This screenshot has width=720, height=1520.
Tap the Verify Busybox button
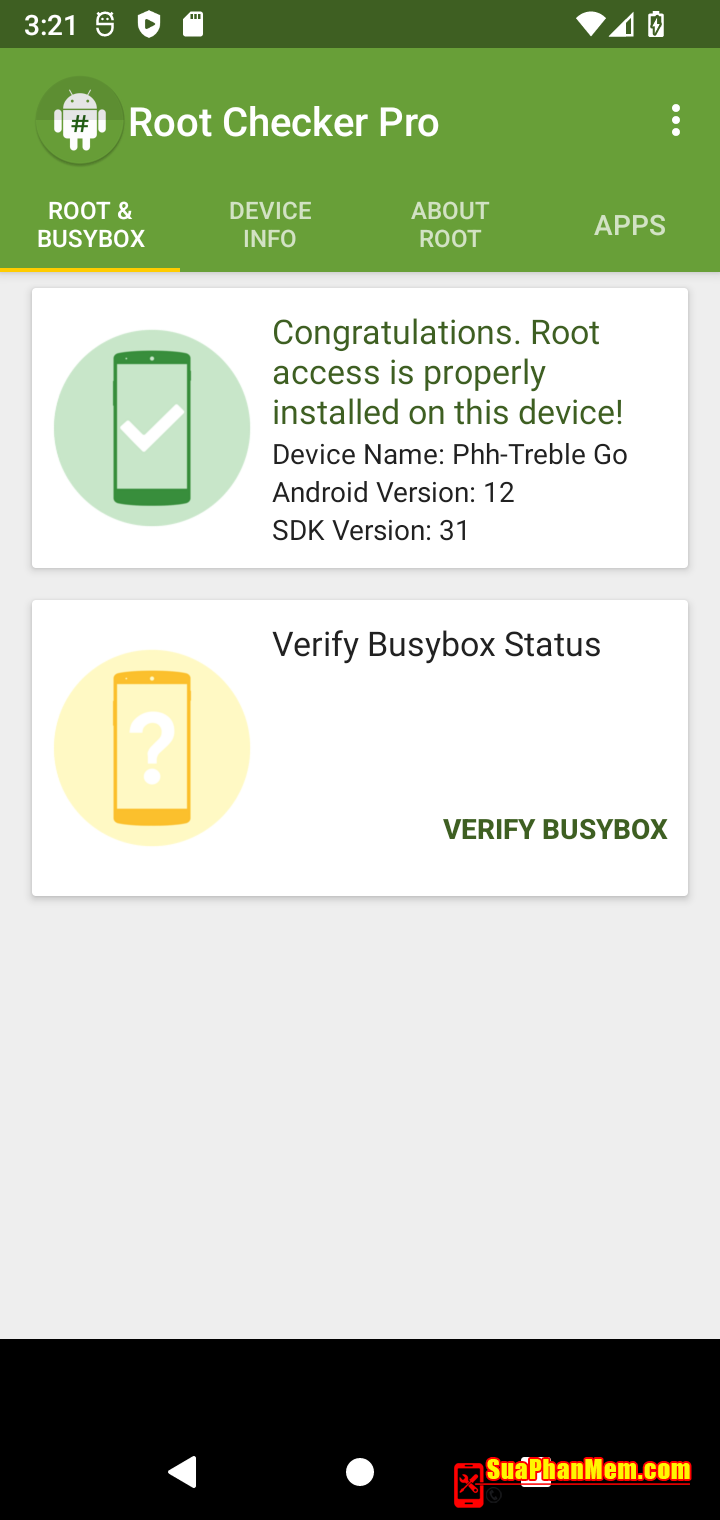(x=555, y=829)
